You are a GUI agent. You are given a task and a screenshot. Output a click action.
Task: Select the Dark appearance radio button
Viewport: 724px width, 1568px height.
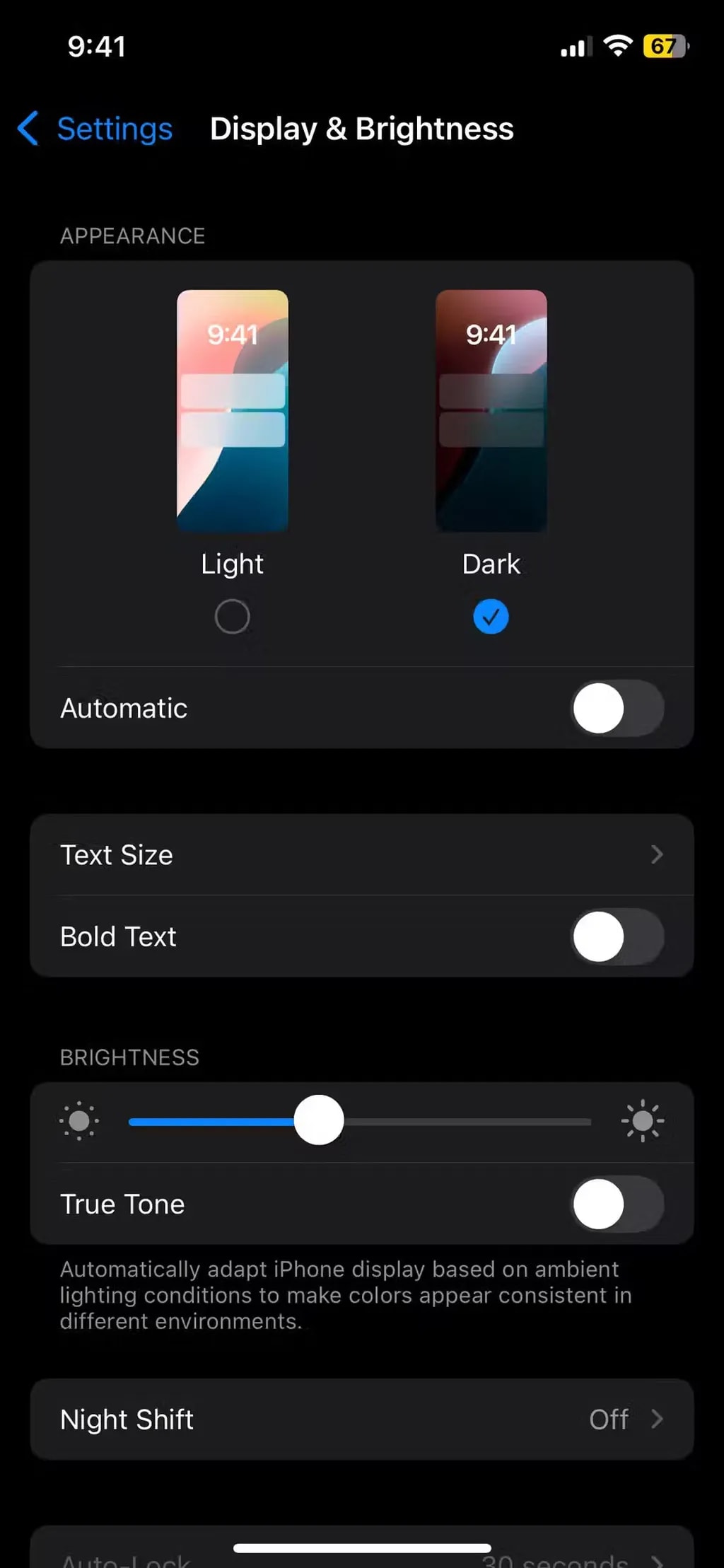(x=491, y=616)
